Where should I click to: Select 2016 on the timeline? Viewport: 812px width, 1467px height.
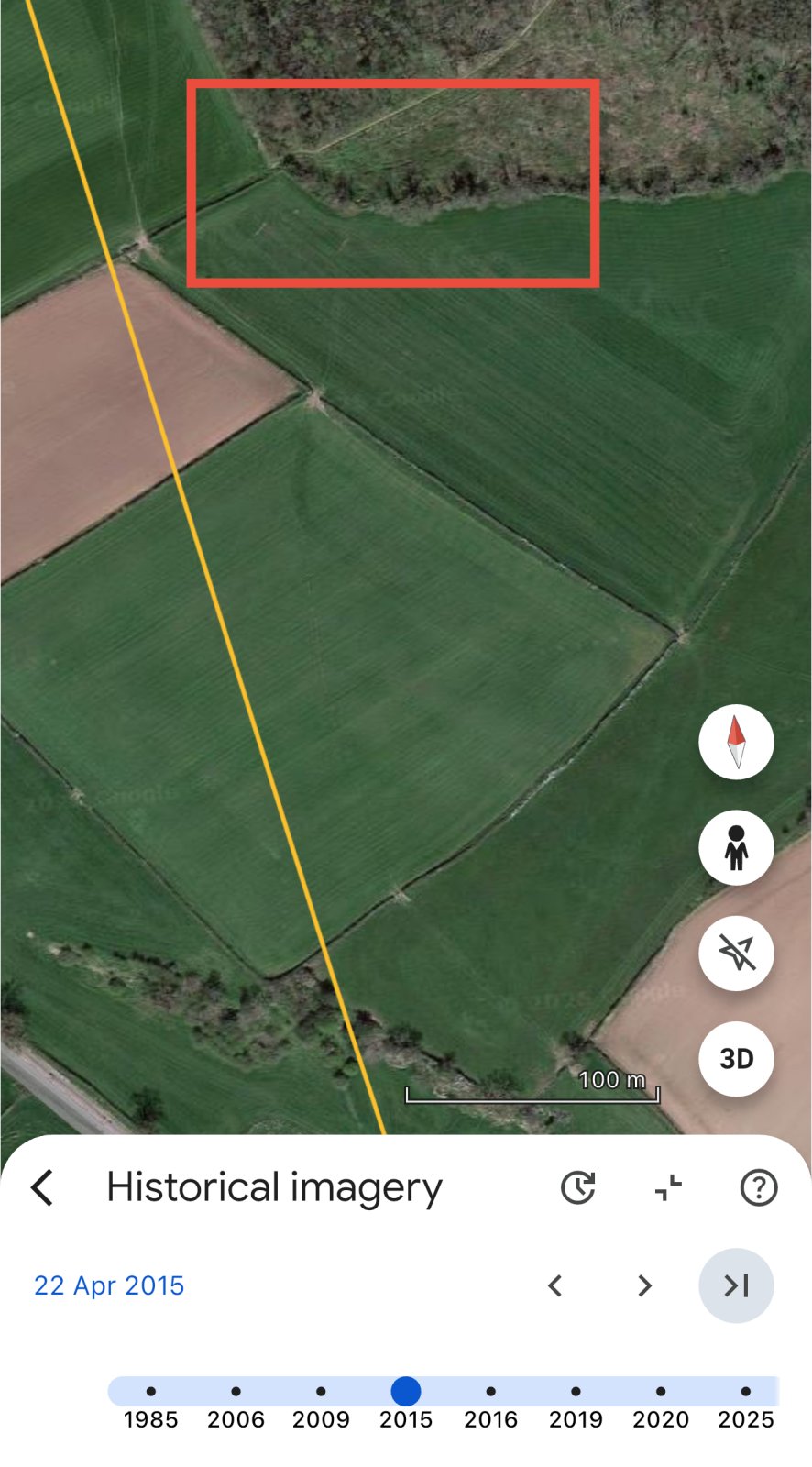click(x=491, y=1392)
